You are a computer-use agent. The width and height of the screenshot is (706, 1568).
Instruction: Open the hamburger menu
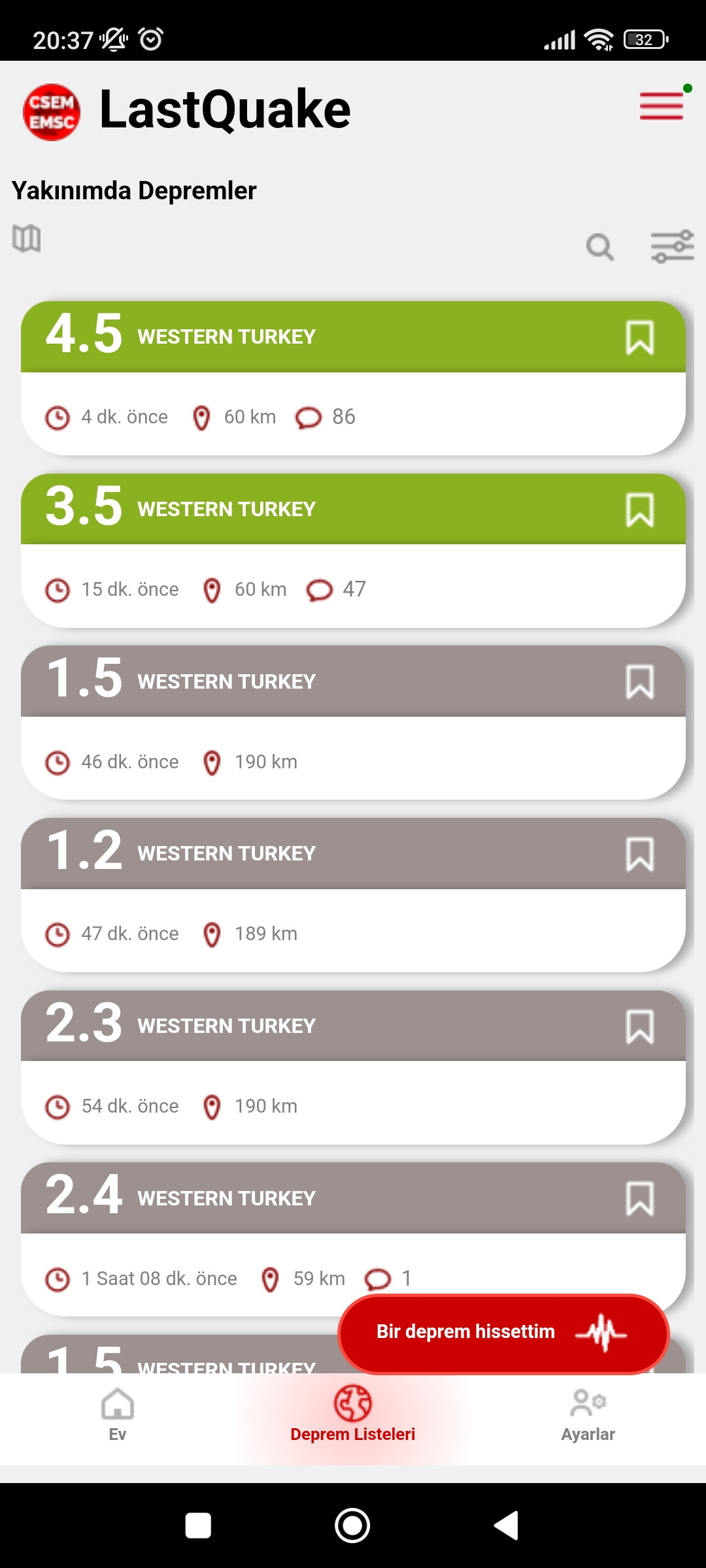coord(661,106)
